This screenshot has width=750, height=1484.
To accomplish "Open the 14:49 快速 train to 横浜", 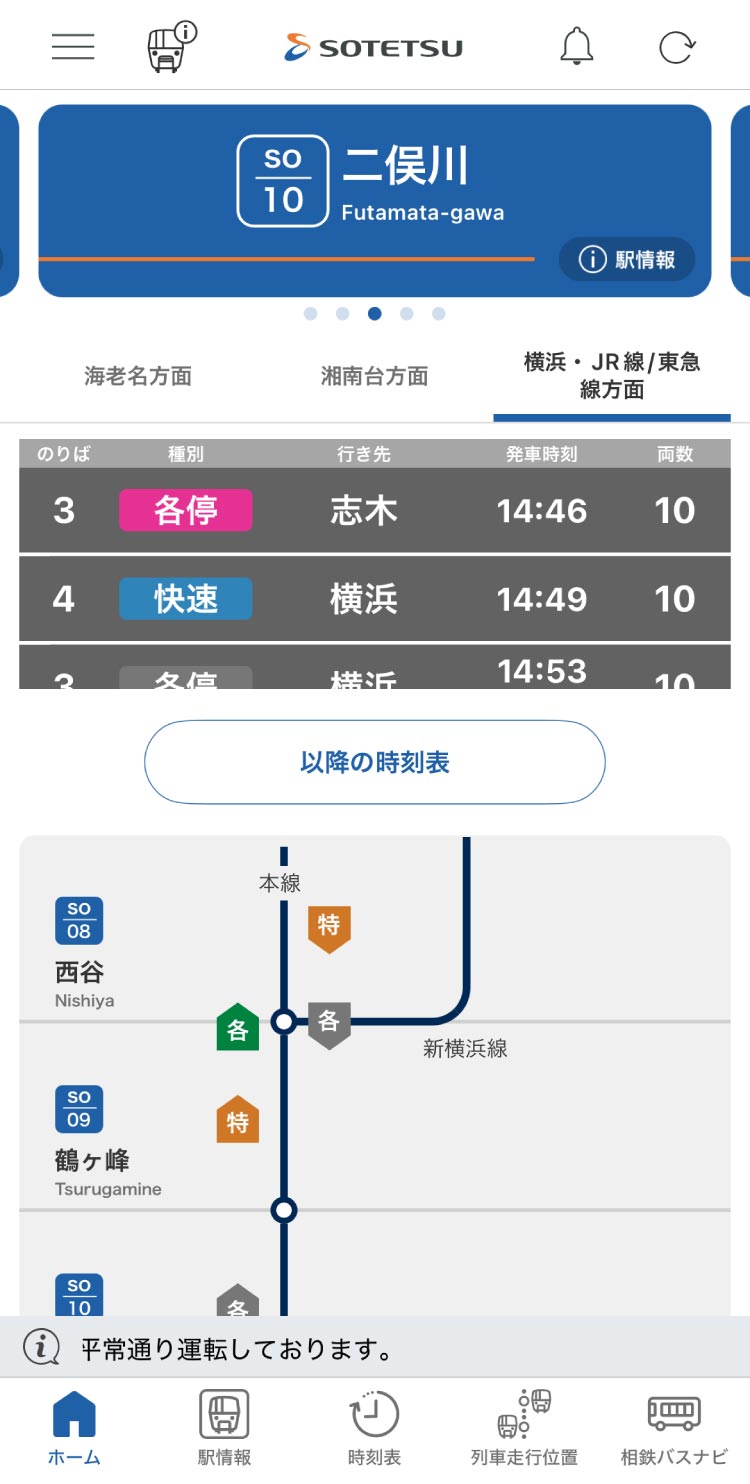I will [374, 599].
